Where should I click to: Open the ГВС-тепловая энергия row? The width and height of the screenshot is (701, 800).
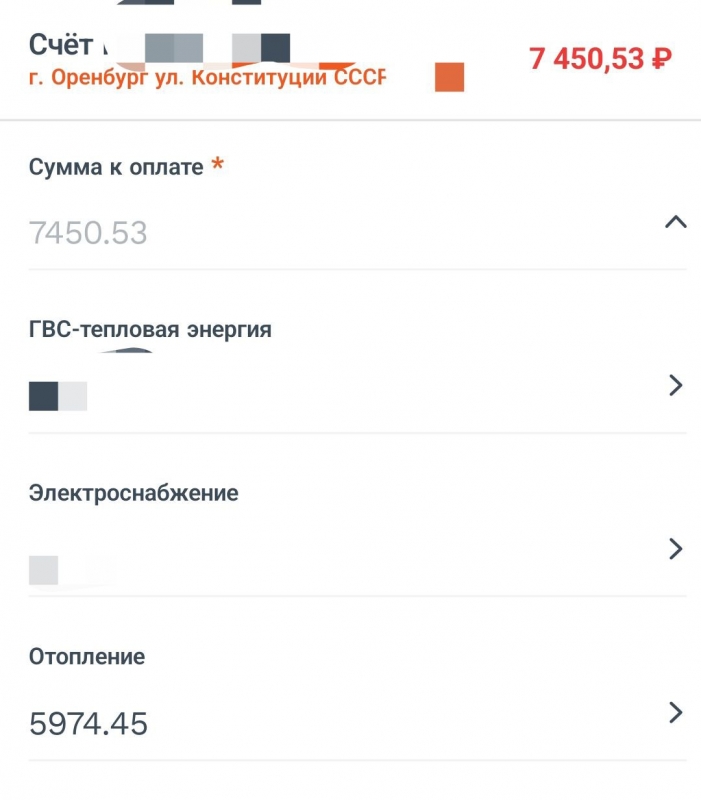point(676,385)
